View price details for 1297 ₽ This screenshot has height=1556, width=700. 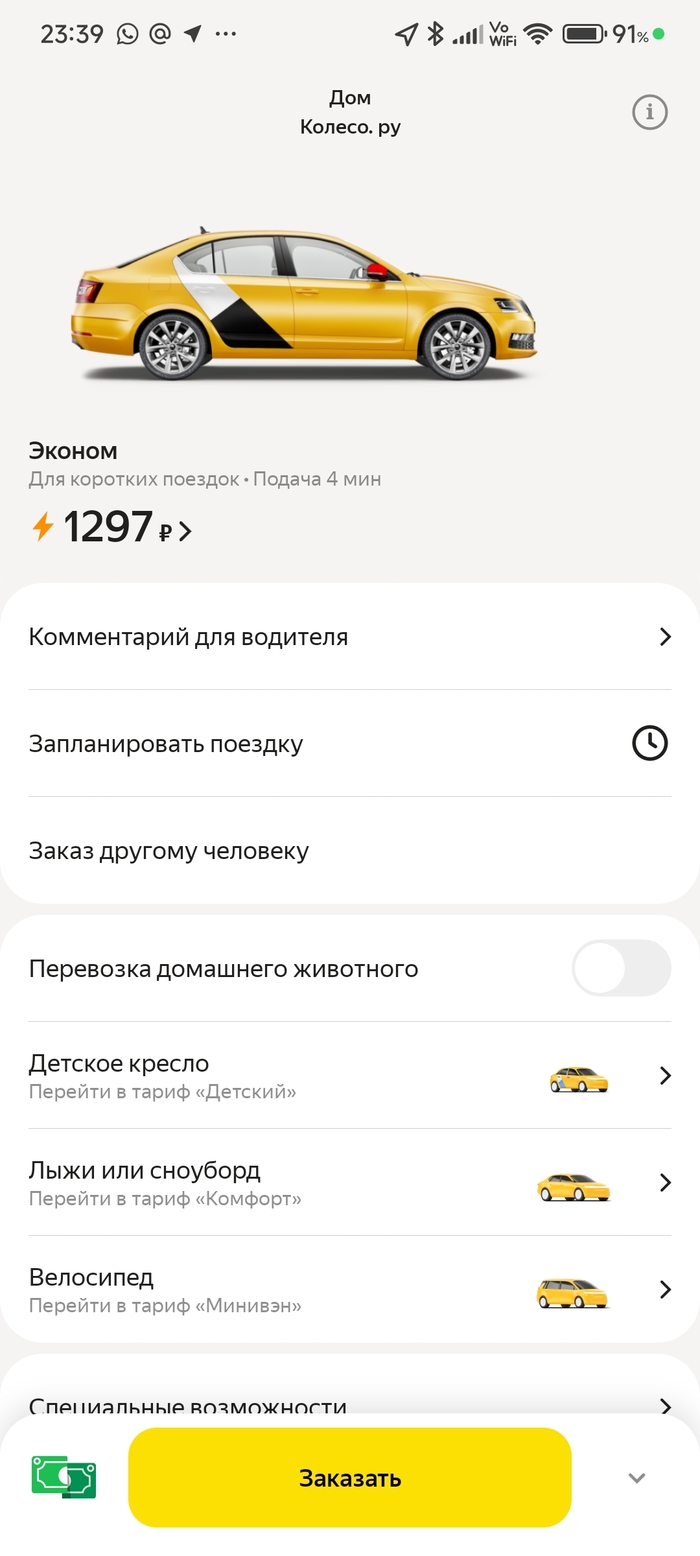click(x=112, y=528)
